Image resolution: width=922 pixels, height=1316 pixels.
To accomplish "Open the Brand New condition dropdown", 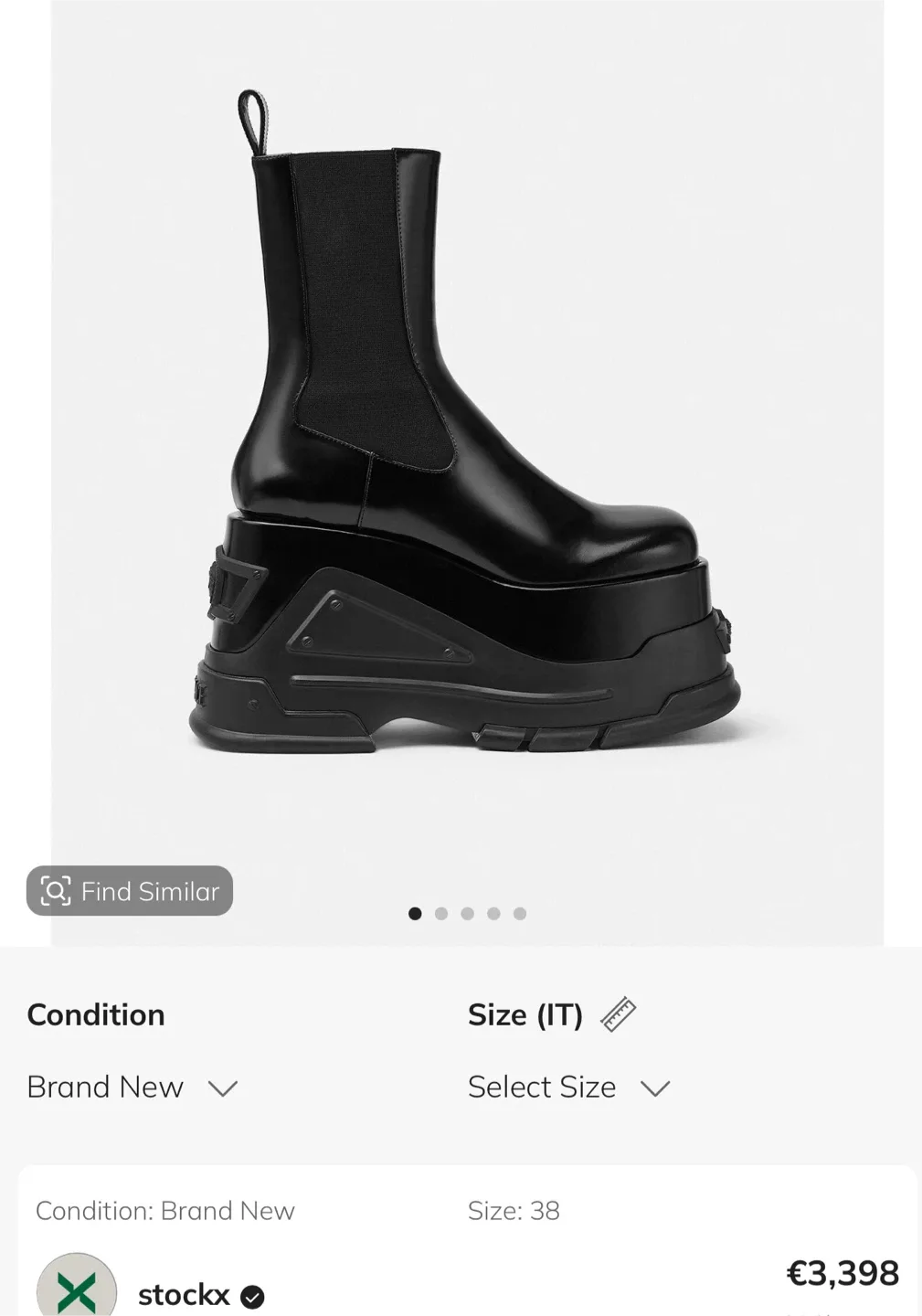I will click(x=132, y=1088).
